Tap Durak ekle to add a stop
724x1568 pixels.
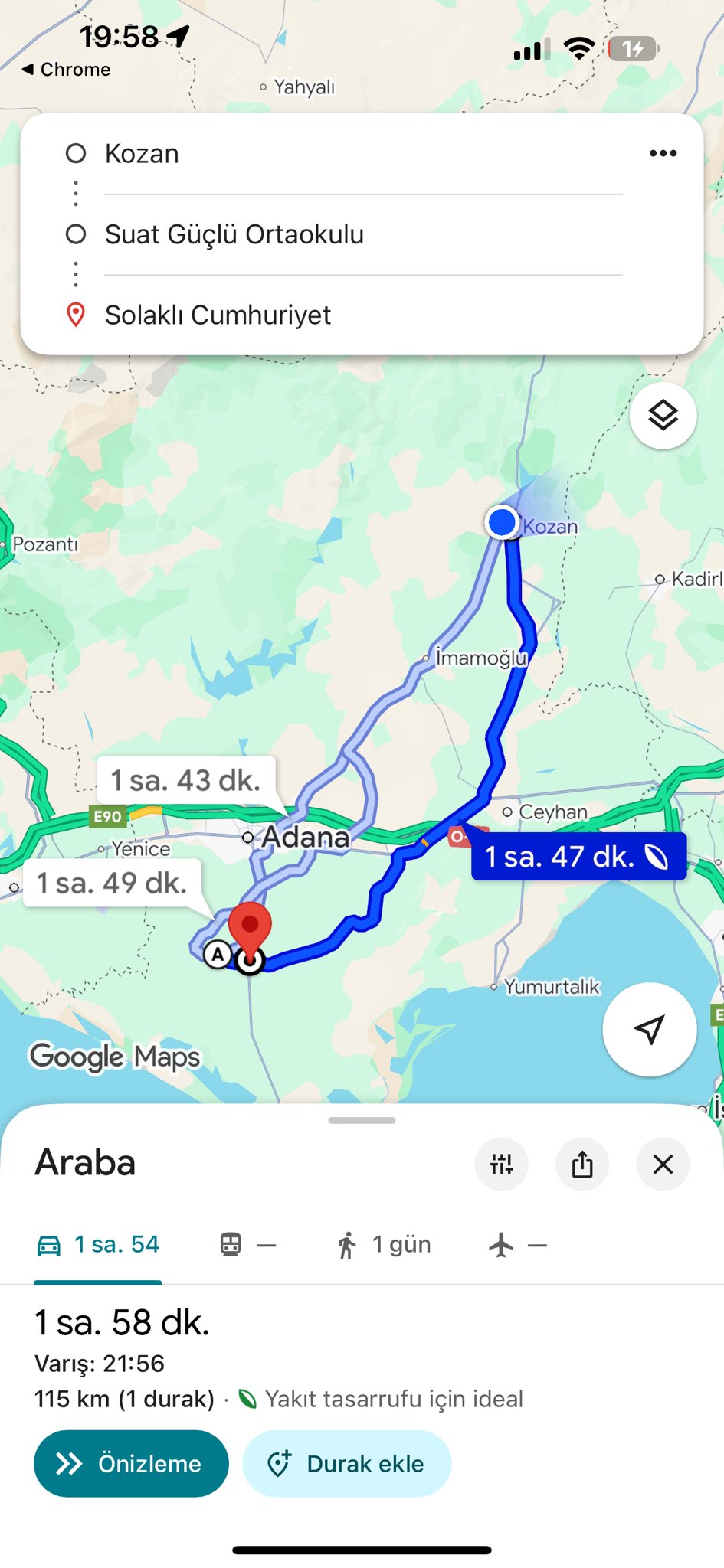pos(346,1463)
